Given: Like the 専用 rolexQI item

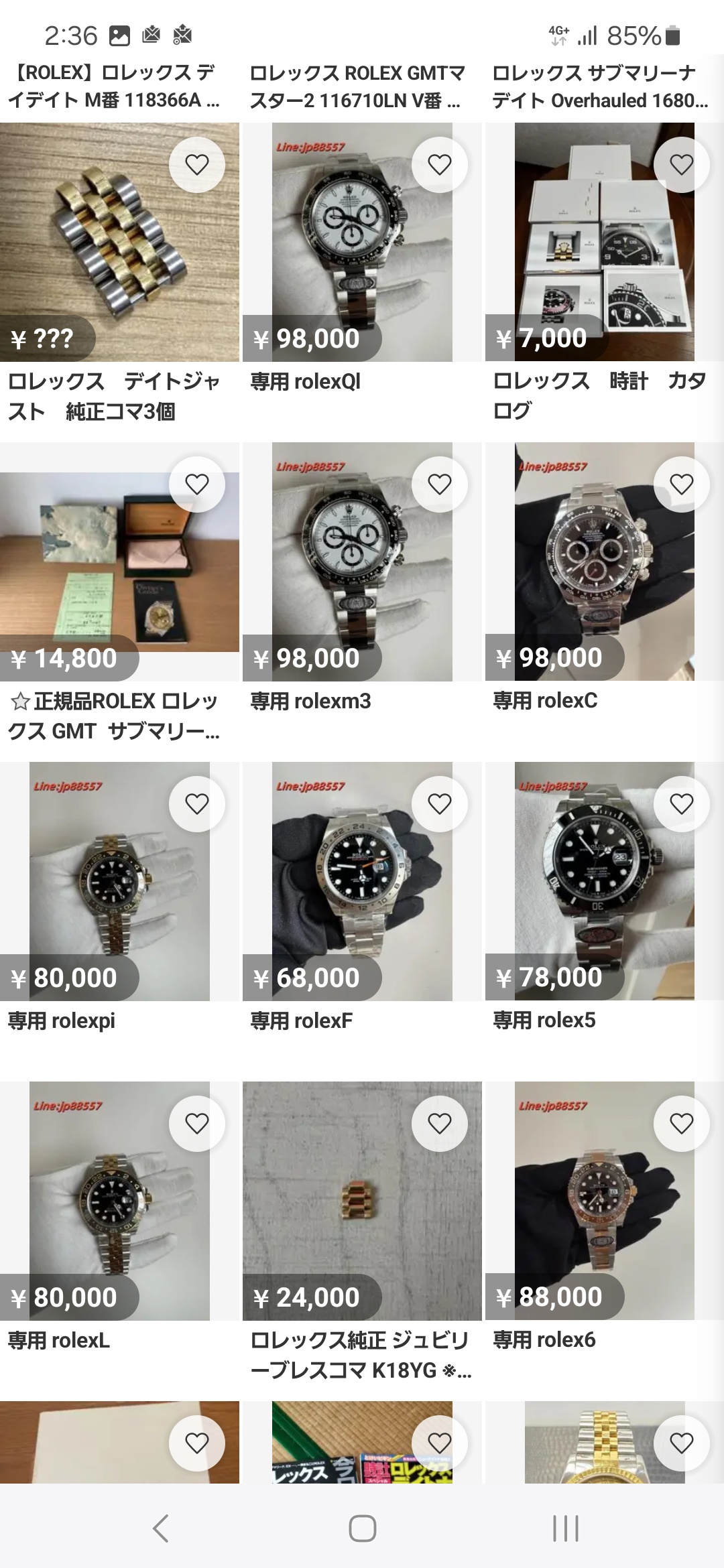Looking at the screenshot, I should tap(439, 165).
